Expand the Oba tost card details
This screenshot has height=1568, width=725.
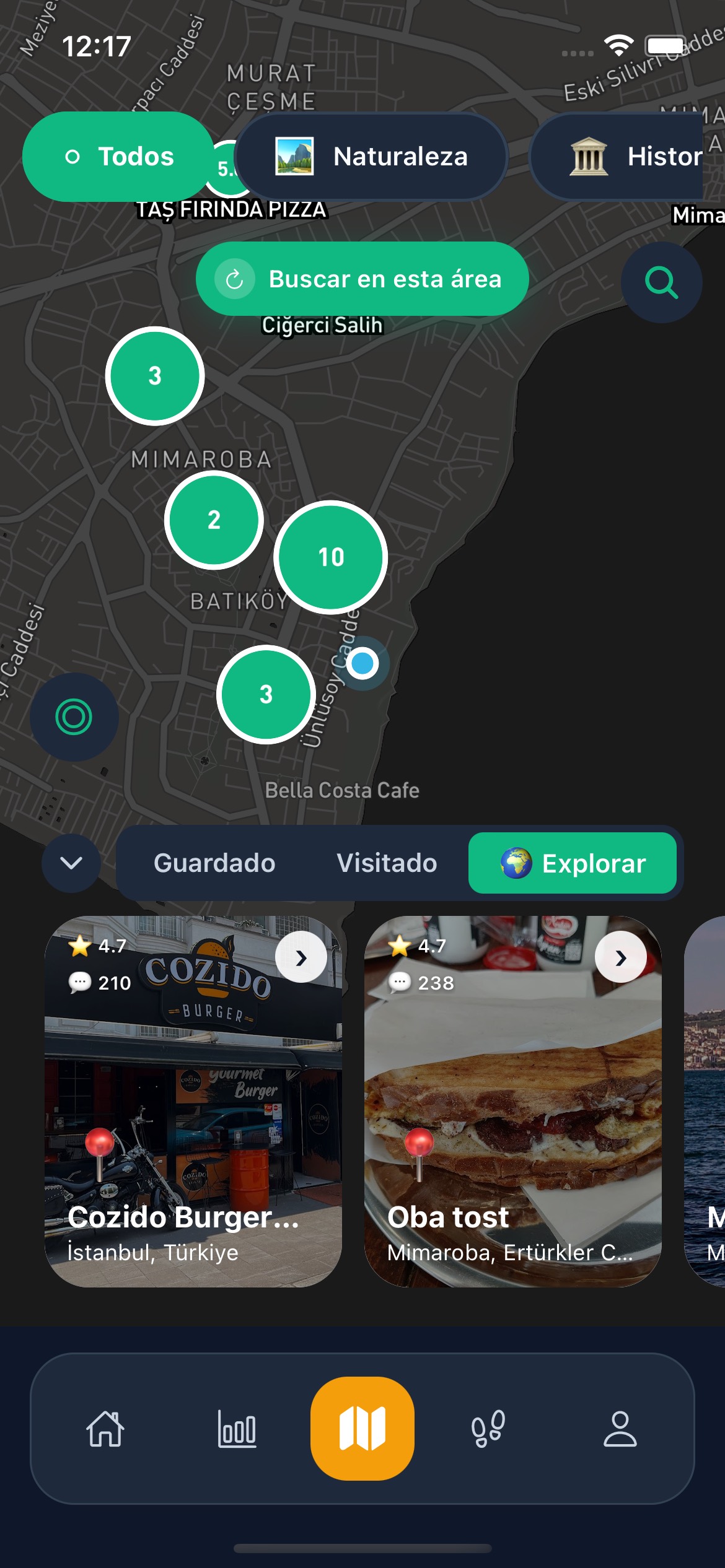pyautogui.click(x=622, y=957)
